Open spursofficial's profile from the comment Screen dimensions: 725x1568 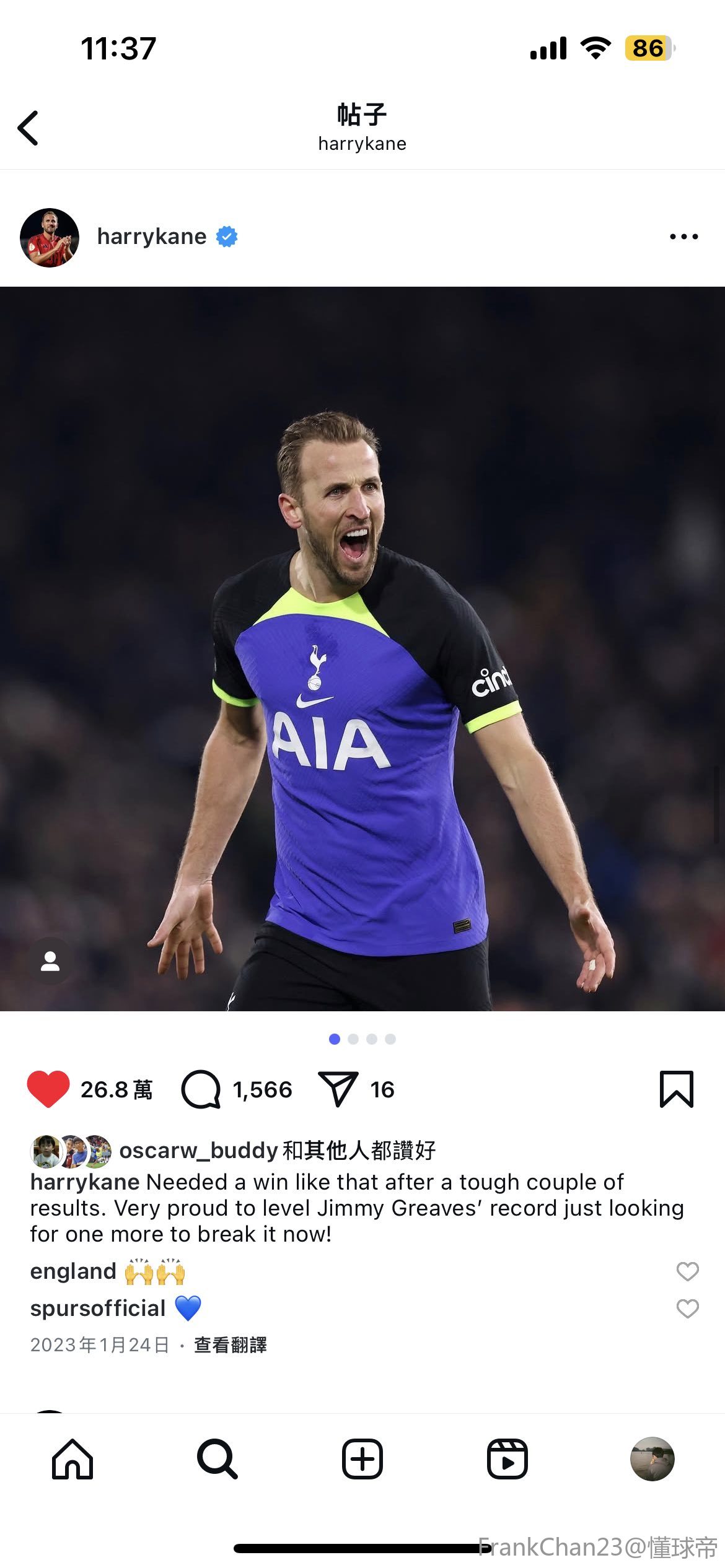[98, 1309]
